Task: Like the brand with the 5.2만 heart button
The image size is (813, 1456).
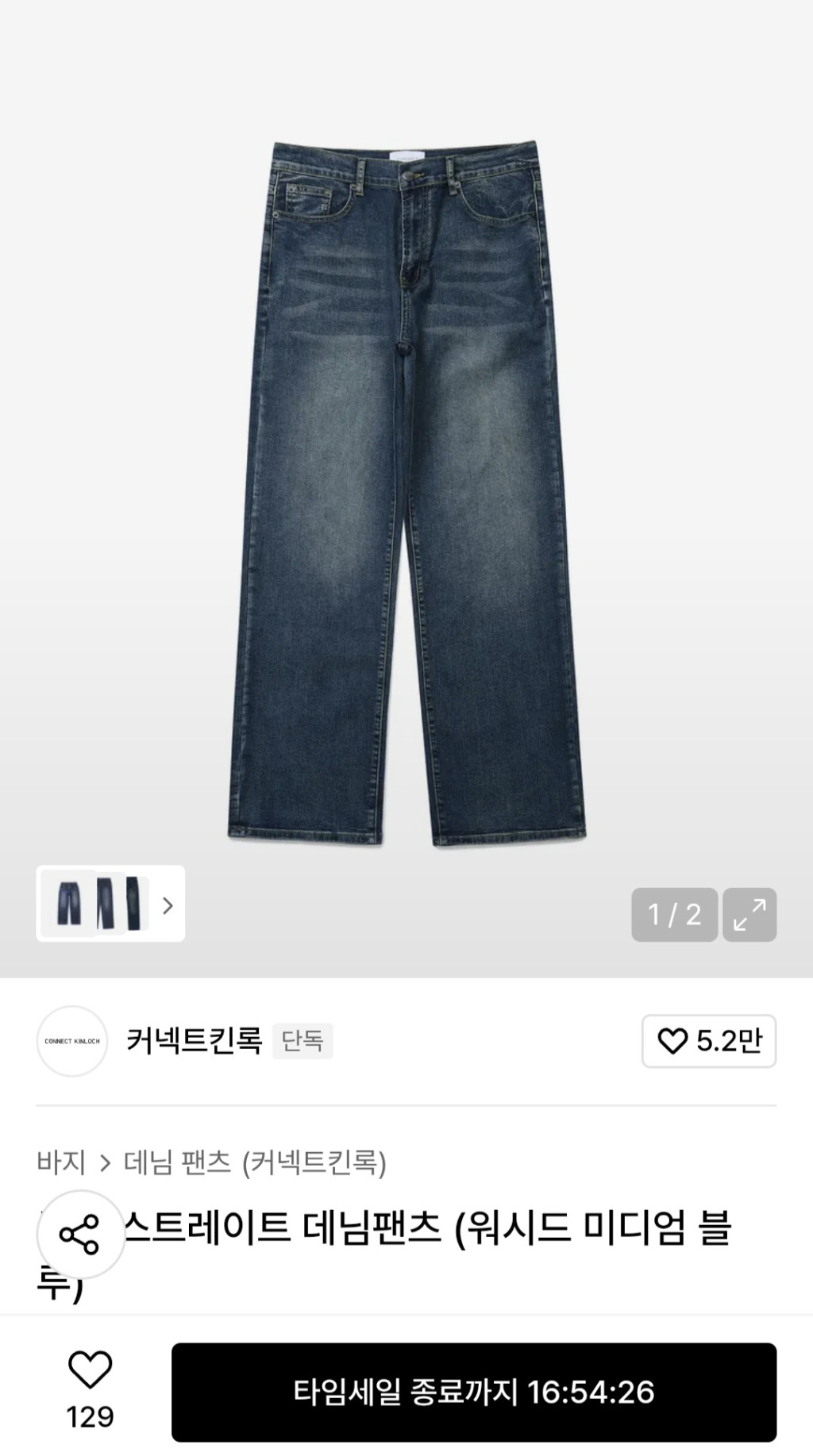Action: point(708,1041)
